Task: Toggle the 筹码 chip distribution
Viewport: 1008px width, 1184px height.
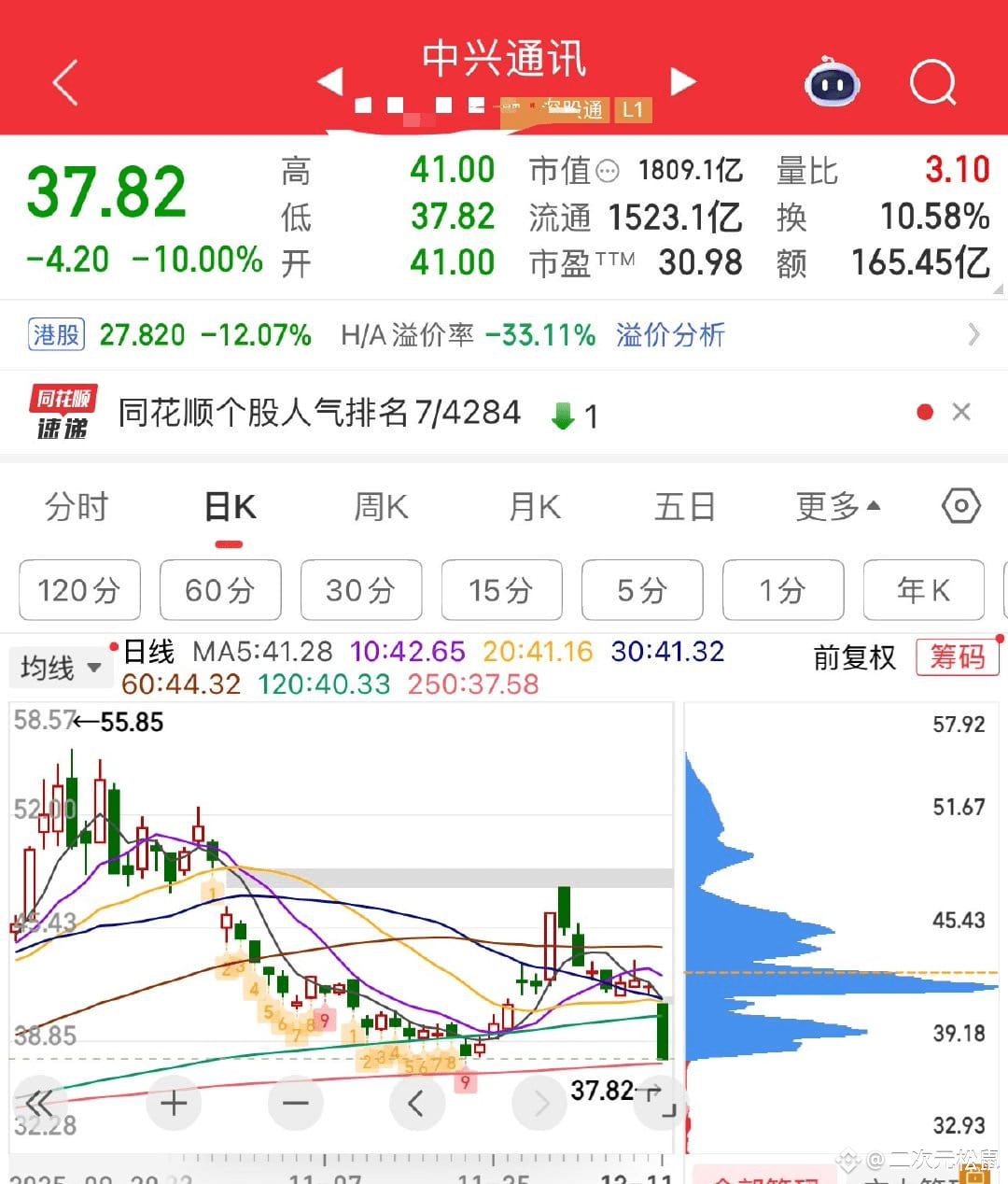Action: click(x=957, y=657)
